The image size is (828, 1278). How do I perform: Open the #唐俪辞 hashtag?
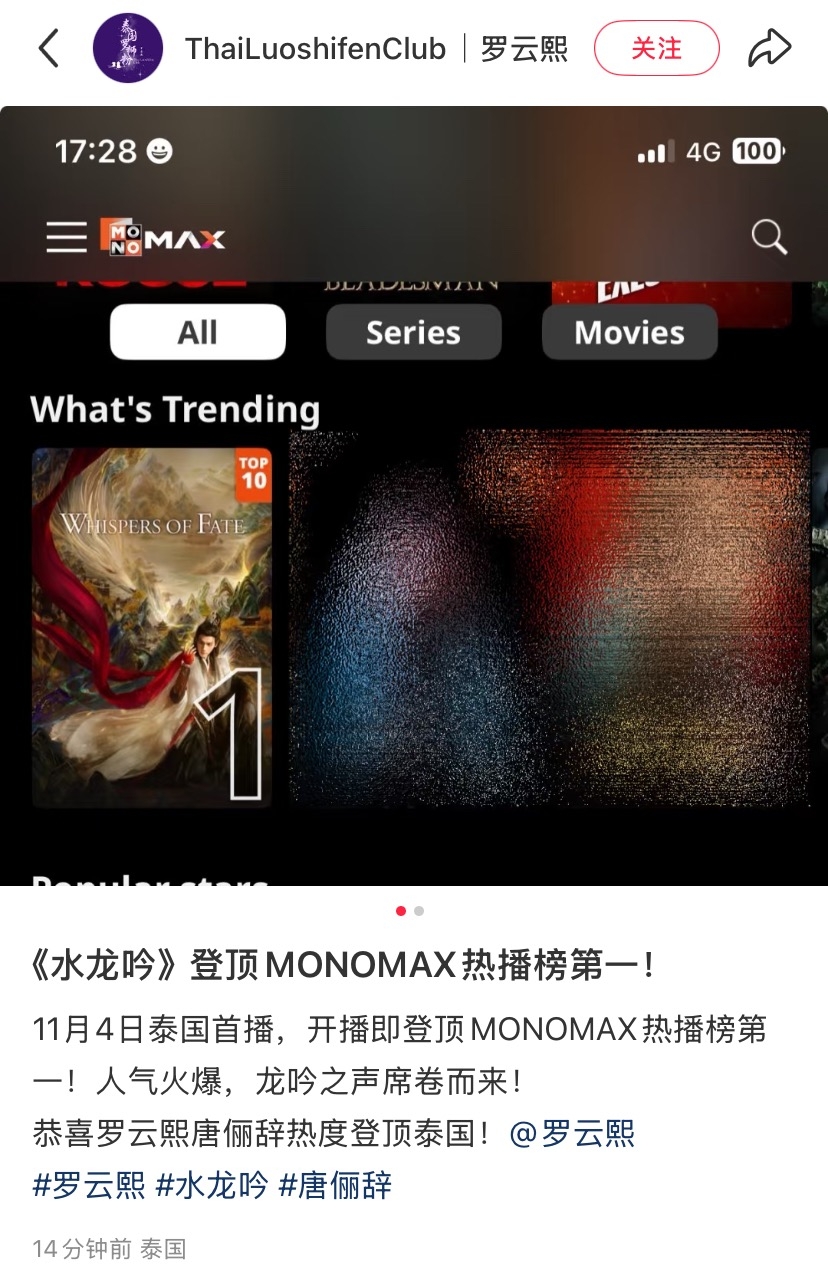tap(335, 1186)
